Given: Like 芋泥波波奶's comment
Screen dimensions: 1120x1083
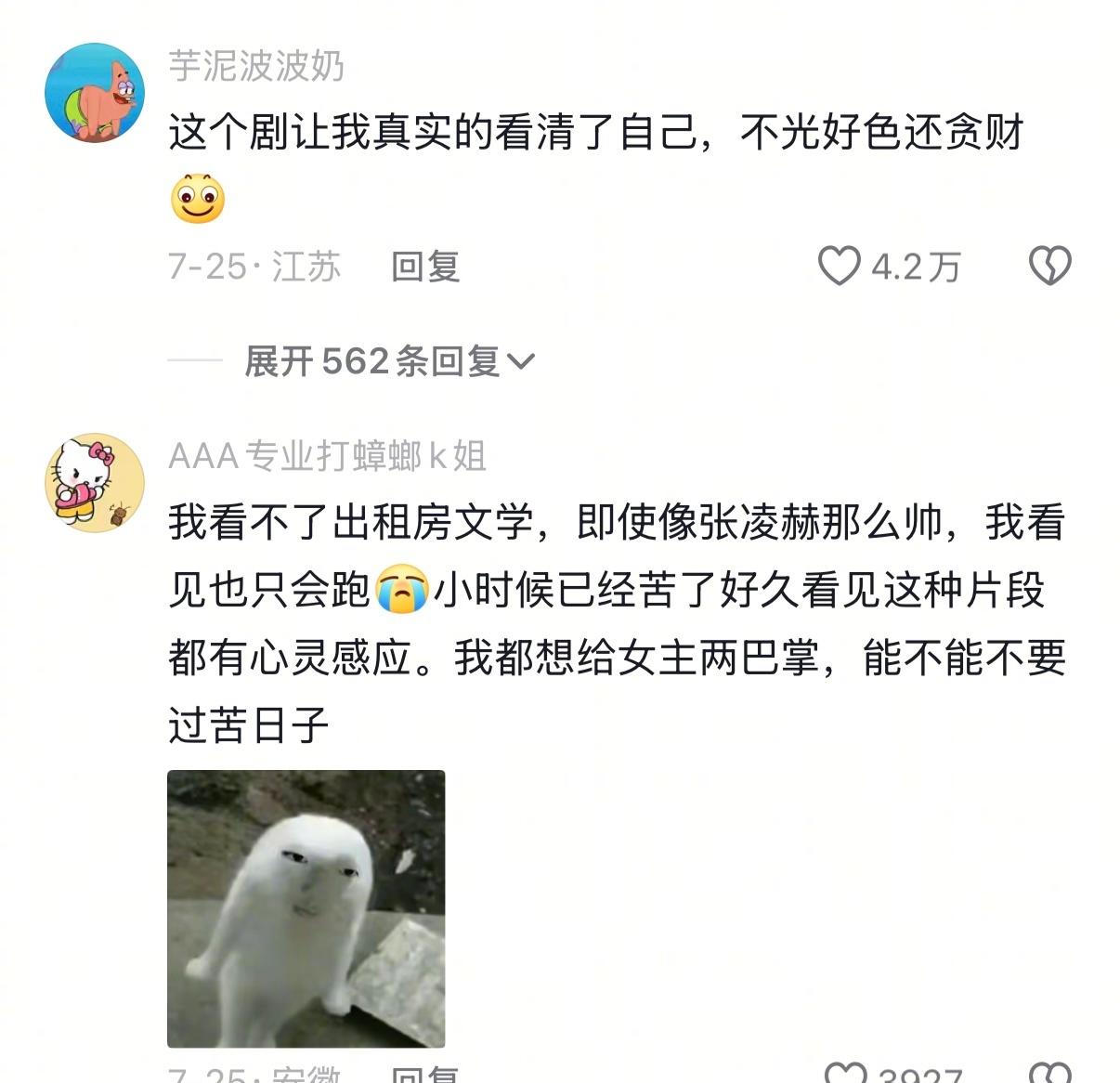Looking at the screenshot, I should click(839, 267).
